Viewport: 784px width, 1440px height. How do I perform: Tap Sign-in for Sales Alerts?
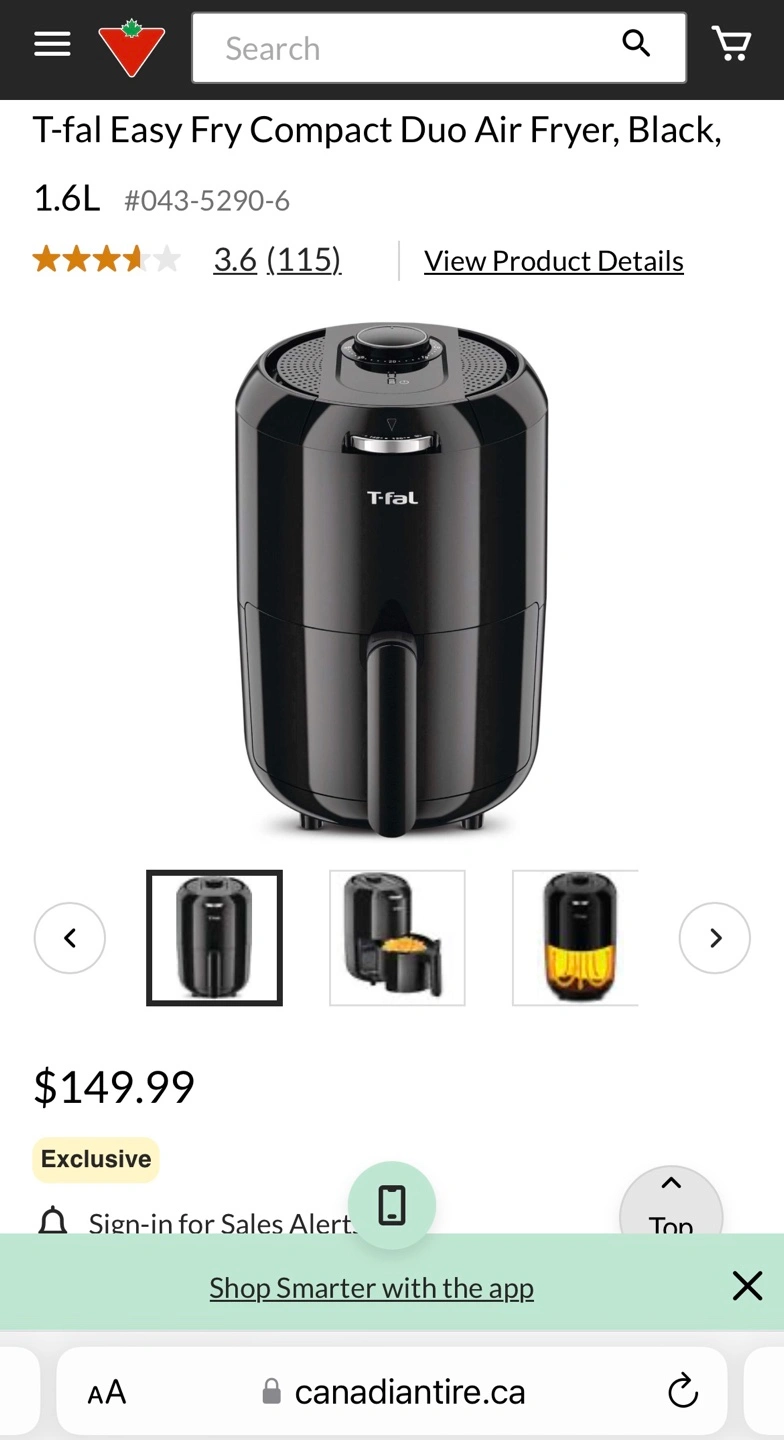(220, 1222)
